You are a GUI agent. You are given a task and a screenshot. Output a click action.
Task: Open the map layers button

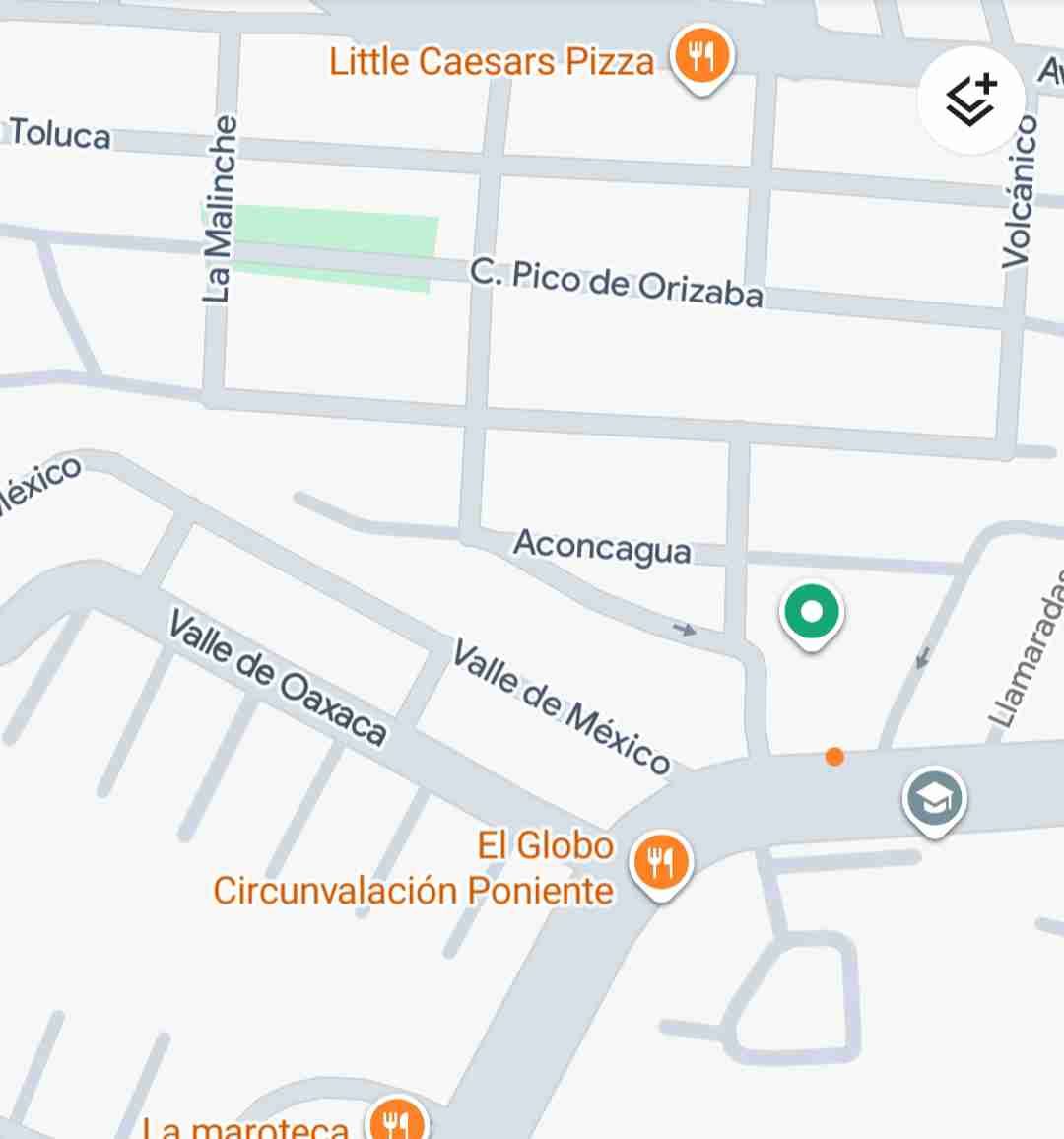tap(971, 100)
